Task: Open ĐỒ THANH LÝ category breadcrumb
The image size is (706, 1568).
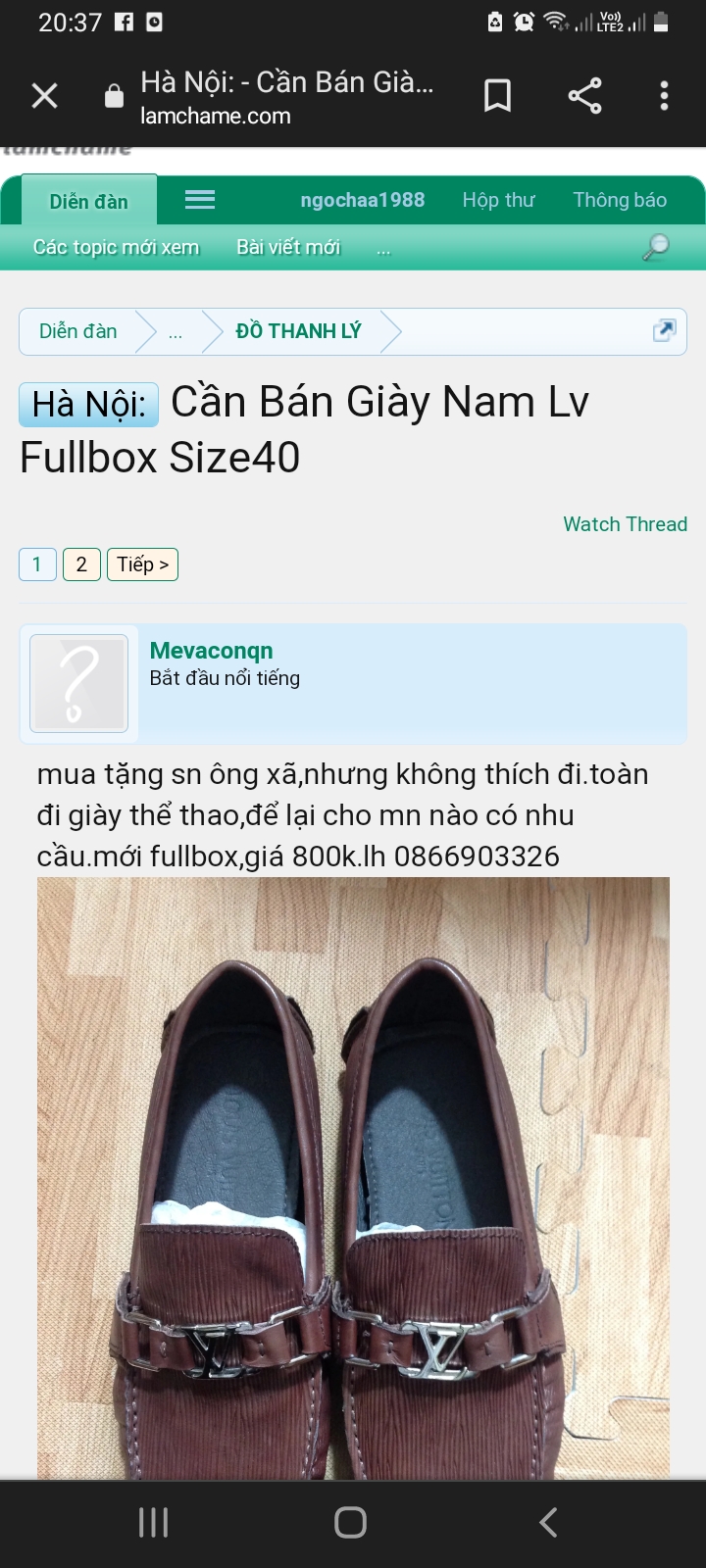Action: (x=298, y=331)
